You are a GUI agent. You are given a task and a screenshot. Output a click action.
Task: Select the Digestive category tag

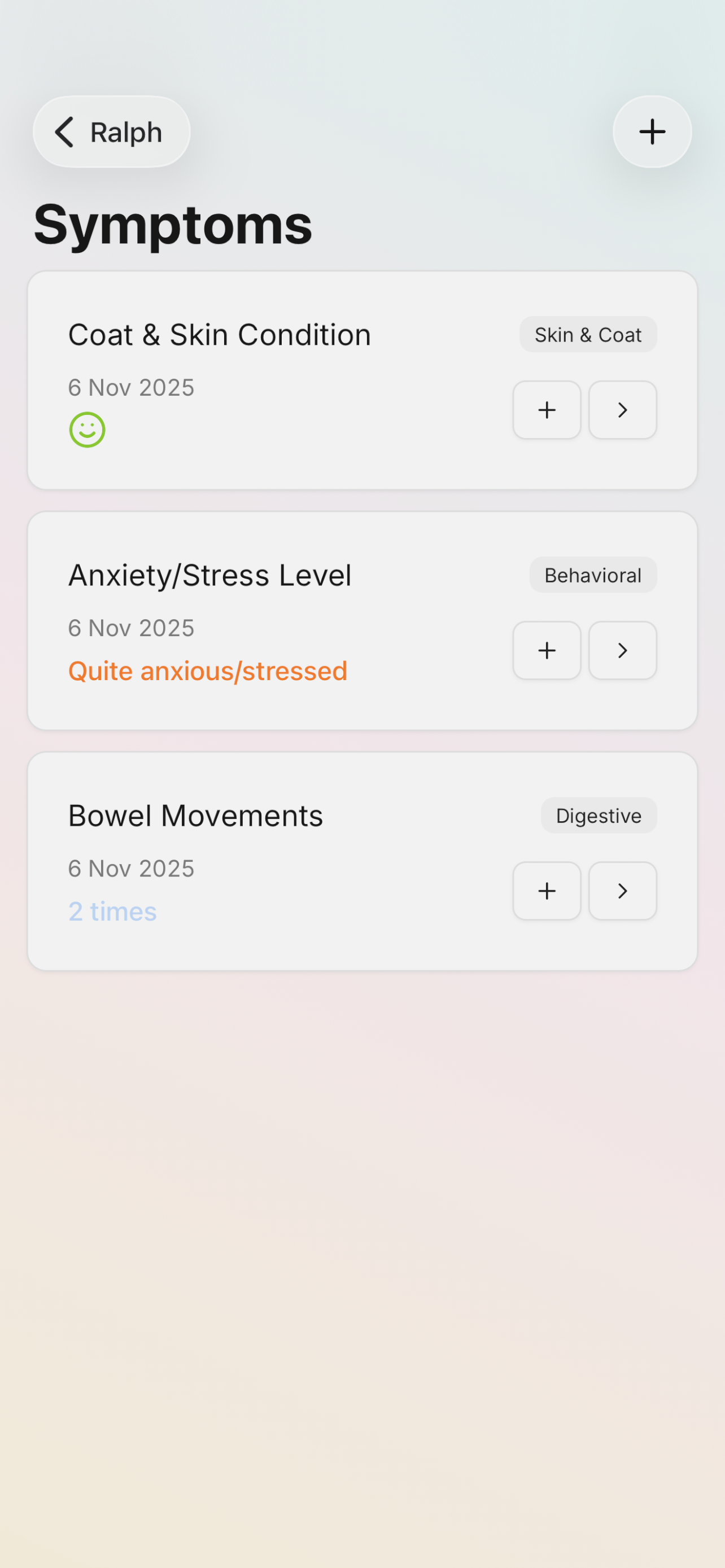(x=598, y=816)
